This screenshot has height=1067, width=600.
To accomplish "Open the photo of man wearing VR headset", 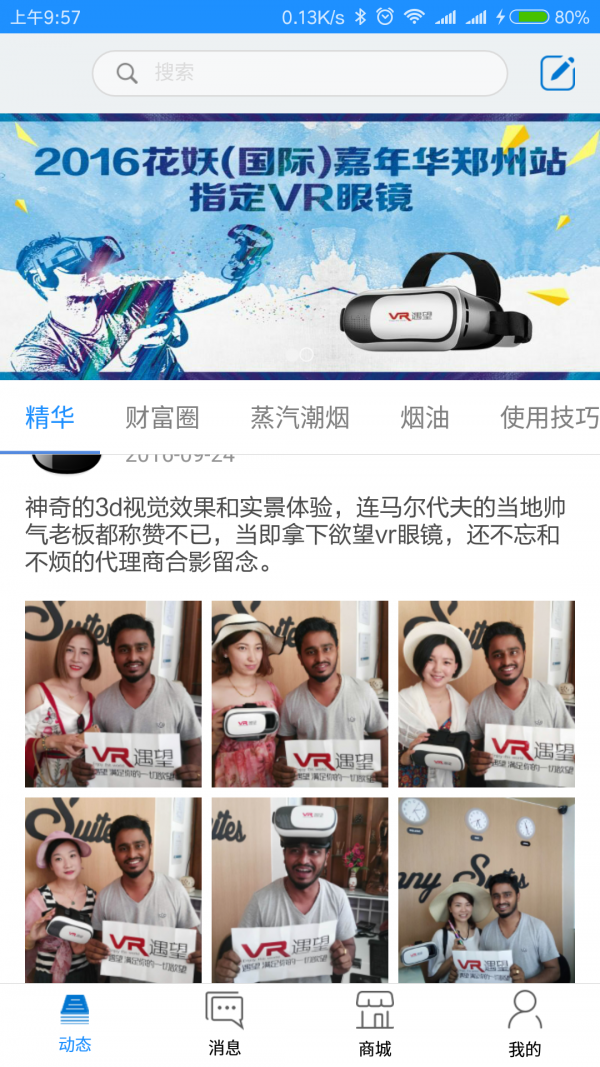I will [300, 889].
